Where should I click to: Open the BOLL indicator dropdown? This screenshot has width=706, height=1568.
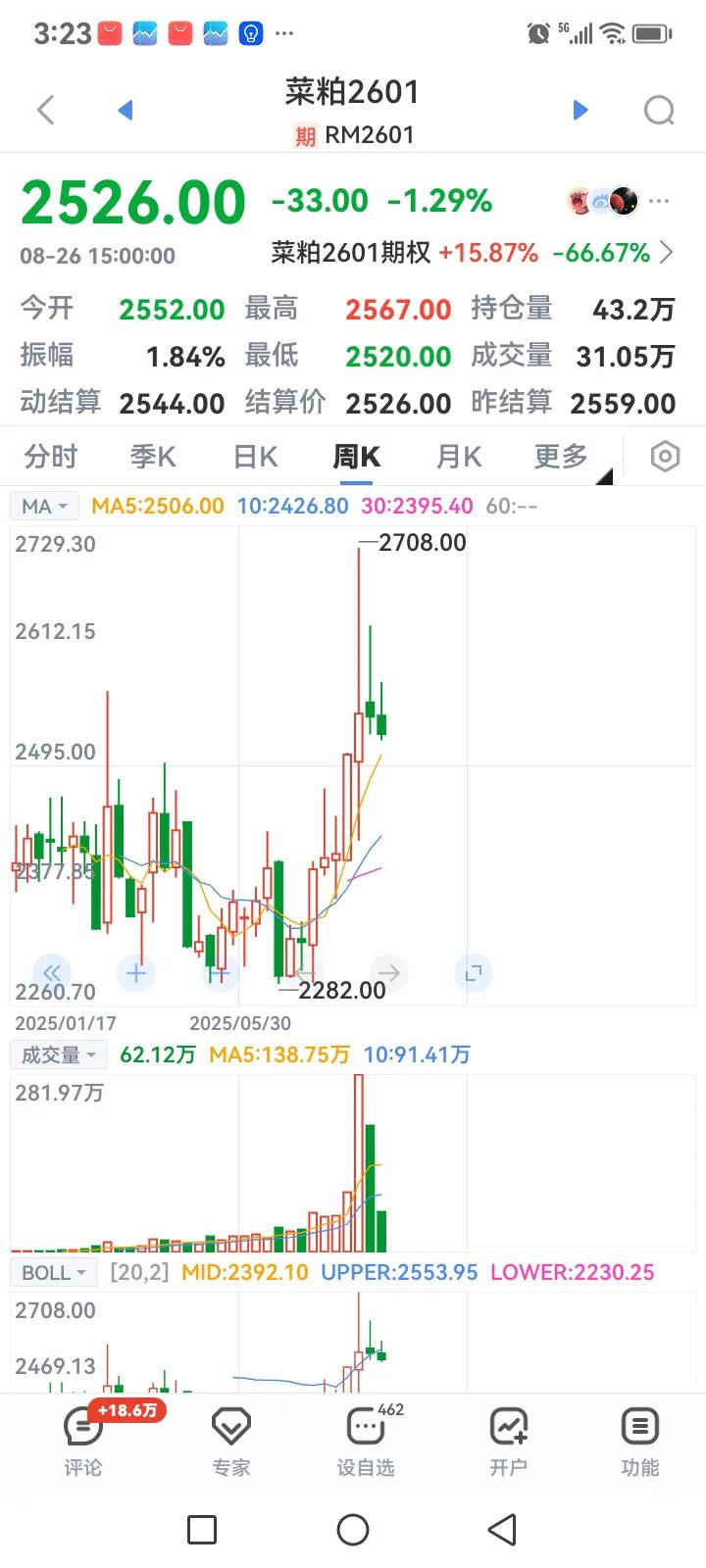click(x=55, y=1272)
